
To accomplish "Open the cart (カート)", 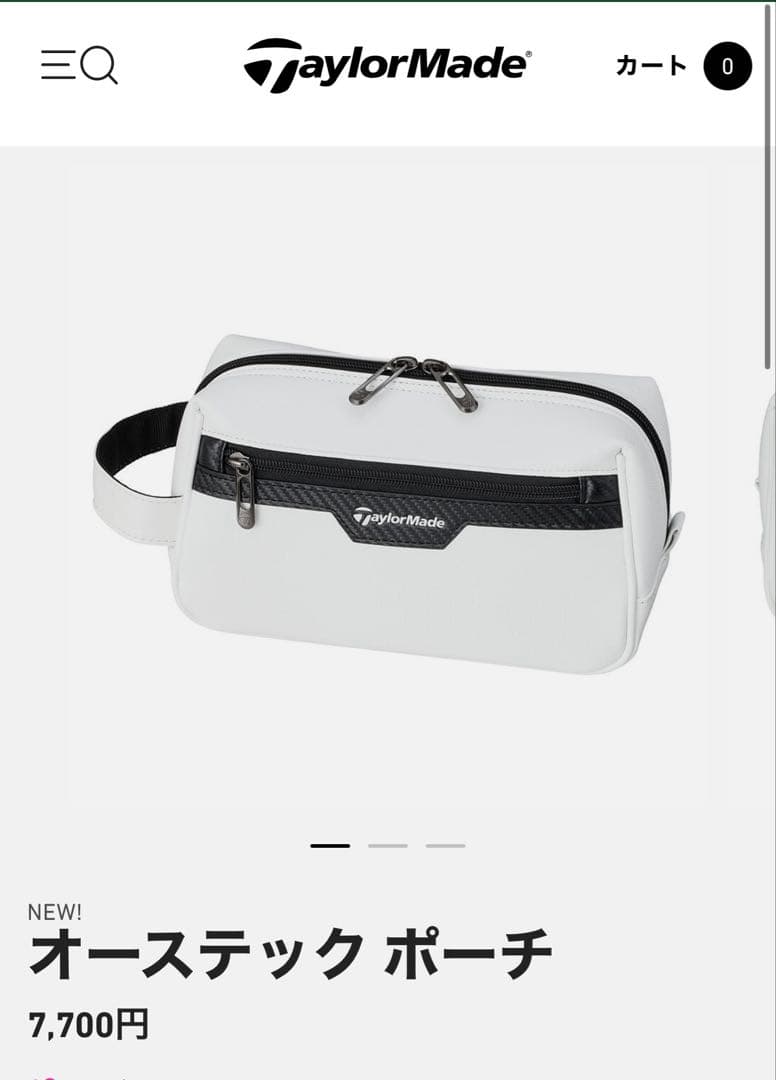I will point(683,66).
